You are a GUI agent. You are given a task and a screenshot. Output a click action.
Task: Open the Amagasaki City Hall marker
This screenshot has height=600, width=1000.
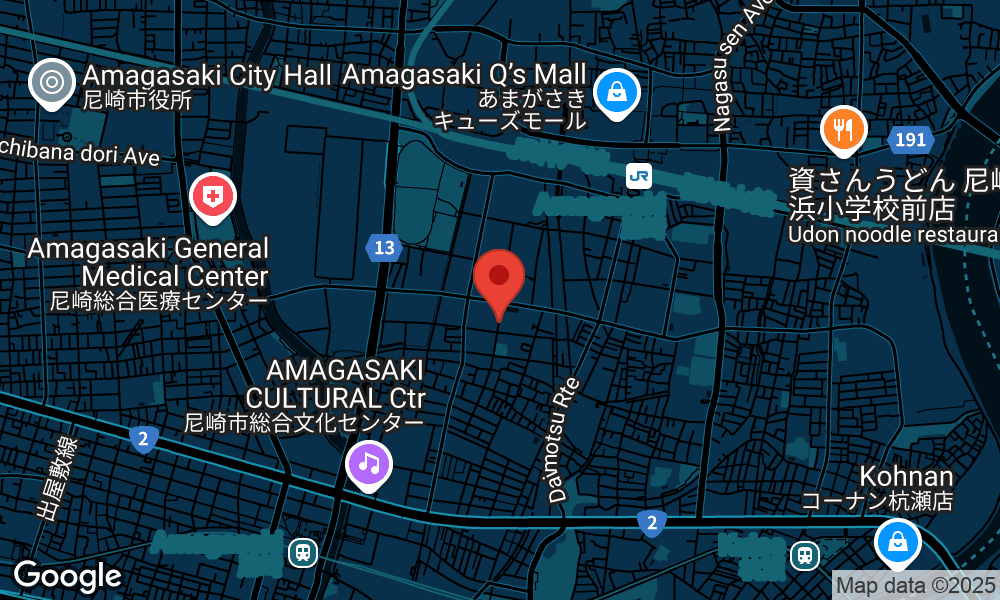pyautogui.click(x=52, y=82)
